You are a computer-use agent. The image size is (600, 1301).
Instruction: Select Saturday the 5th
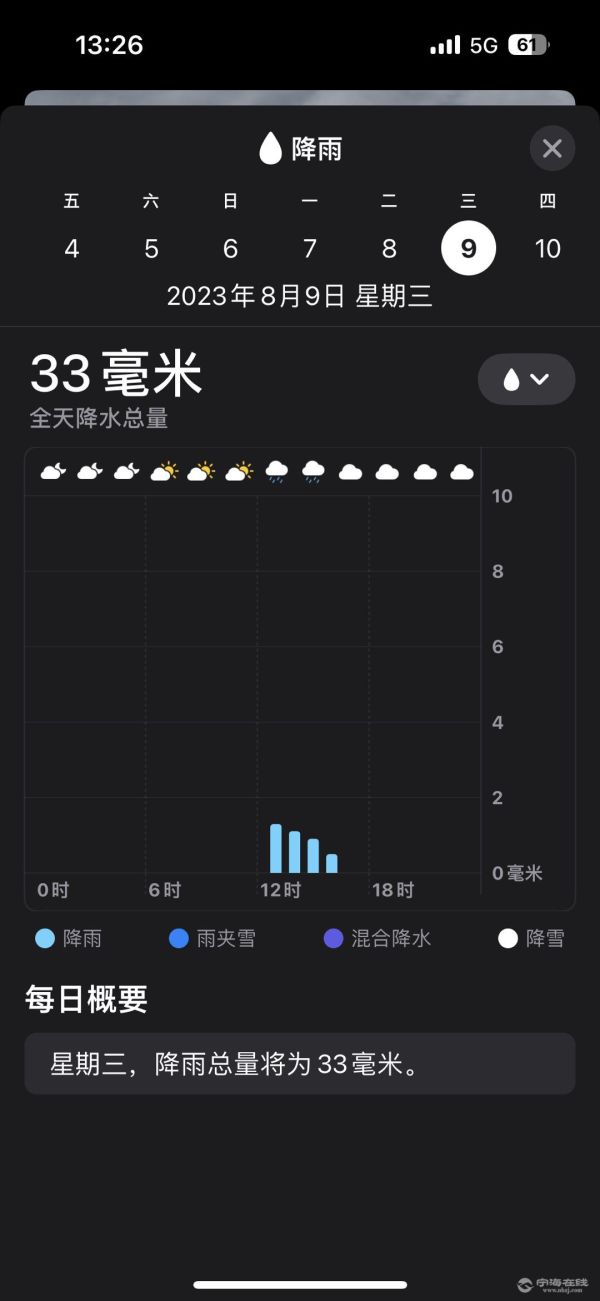pos(151,248)
